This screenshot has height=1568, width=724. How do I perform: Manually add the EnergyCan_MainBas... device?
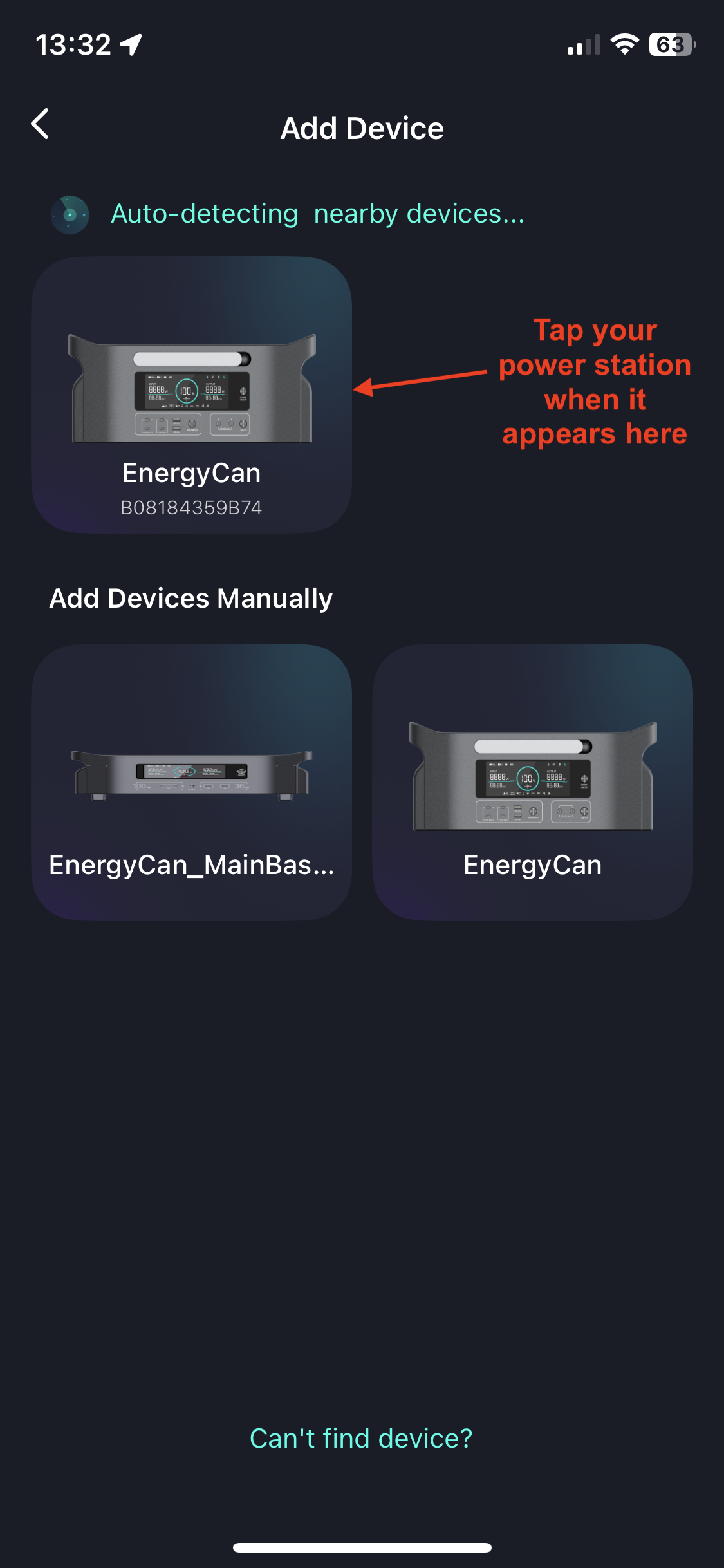pyautogui.click(x=192, y=782)
